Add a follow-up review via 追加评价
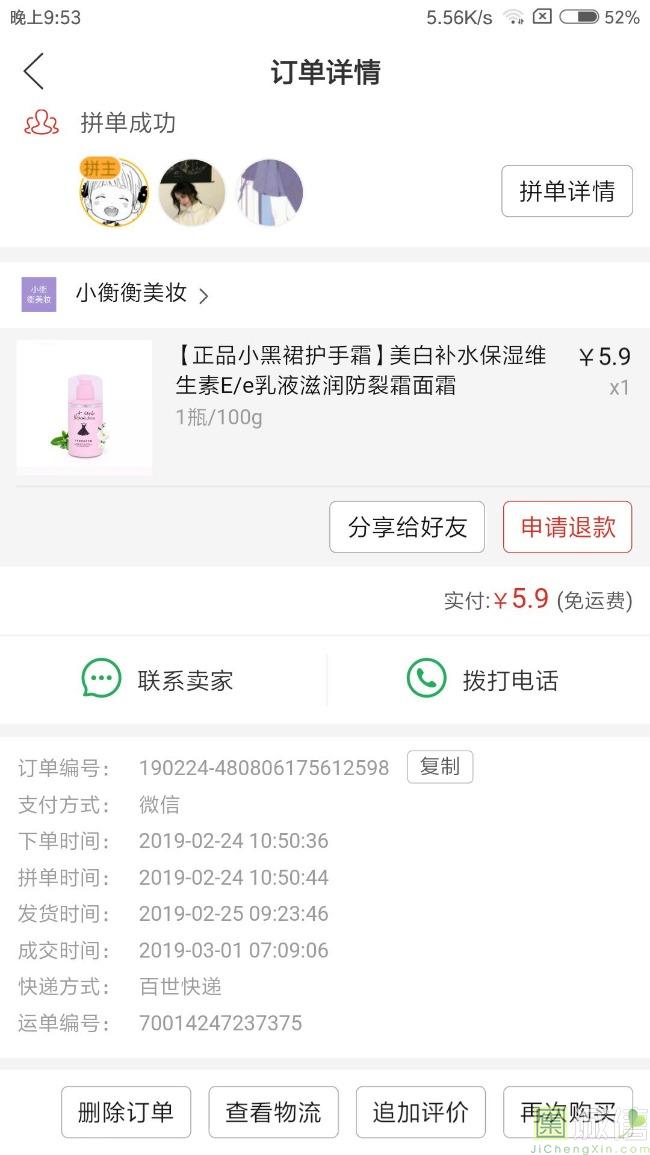This screenshot has height=1155, width=650. (420, 1112)
